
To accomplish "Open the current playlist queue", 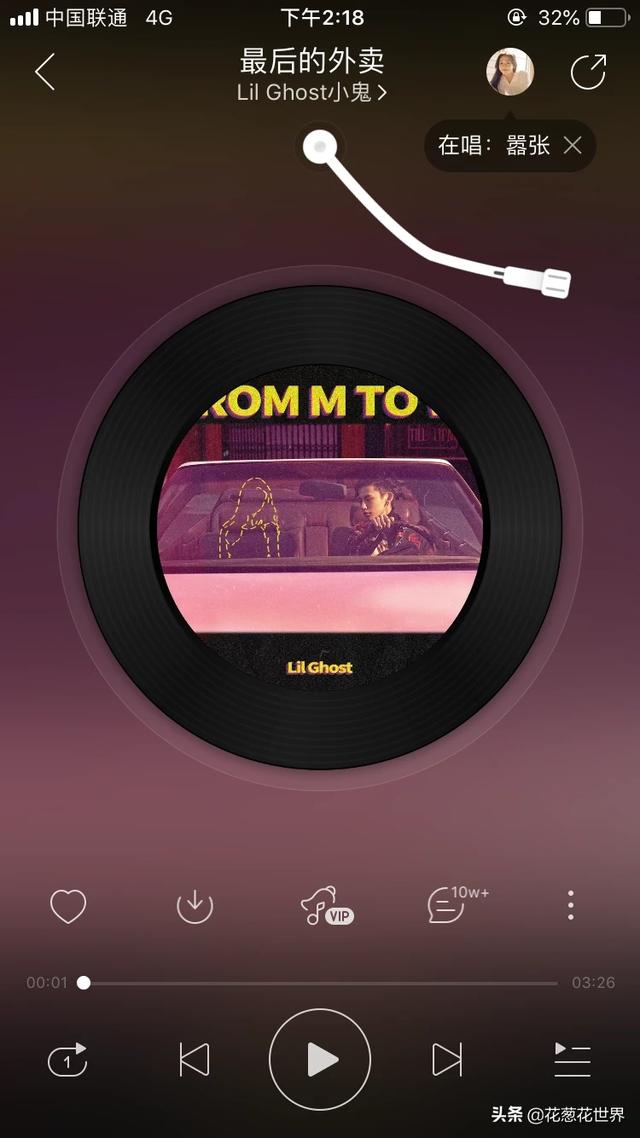I will coord(572,1060).
